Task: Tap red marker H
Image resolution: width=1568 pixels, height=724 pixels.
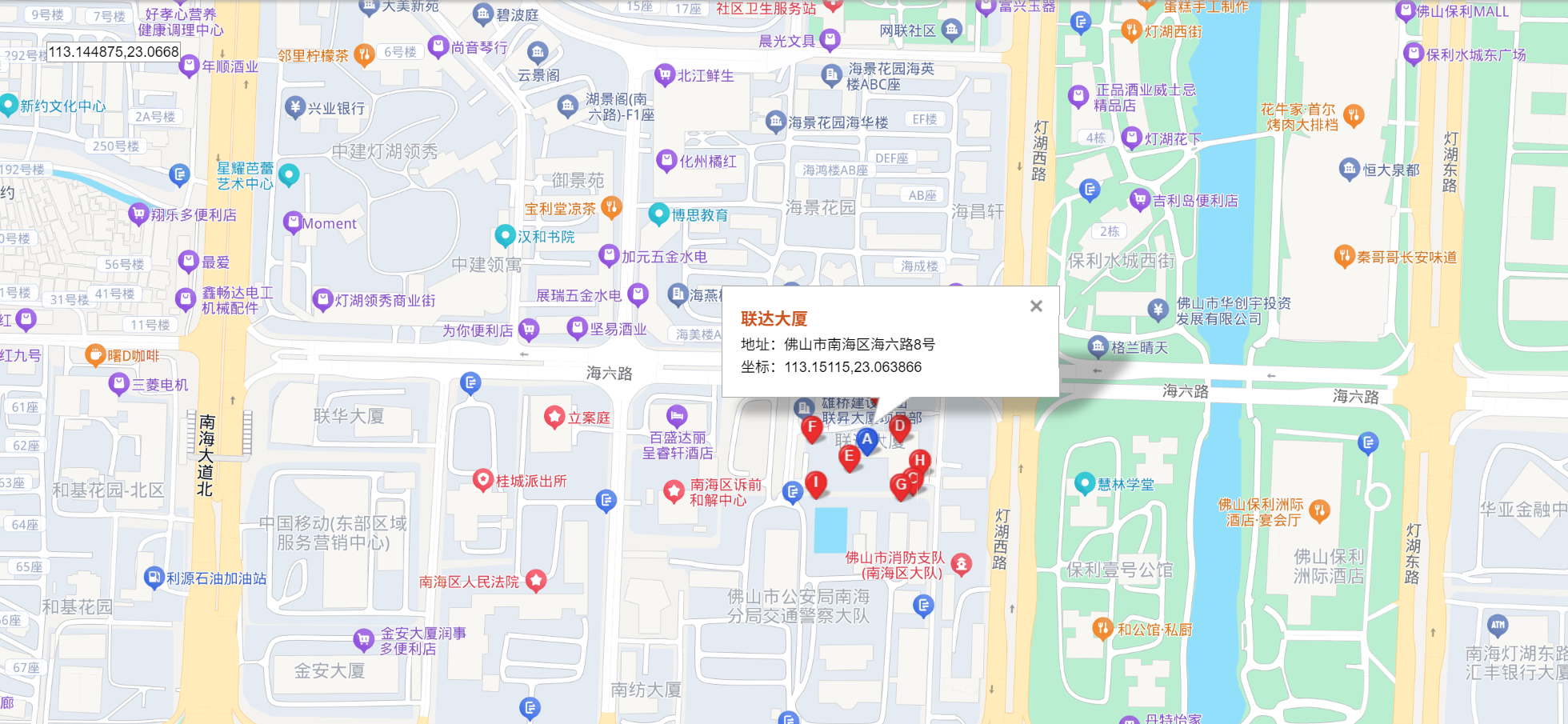Action: 919,460
